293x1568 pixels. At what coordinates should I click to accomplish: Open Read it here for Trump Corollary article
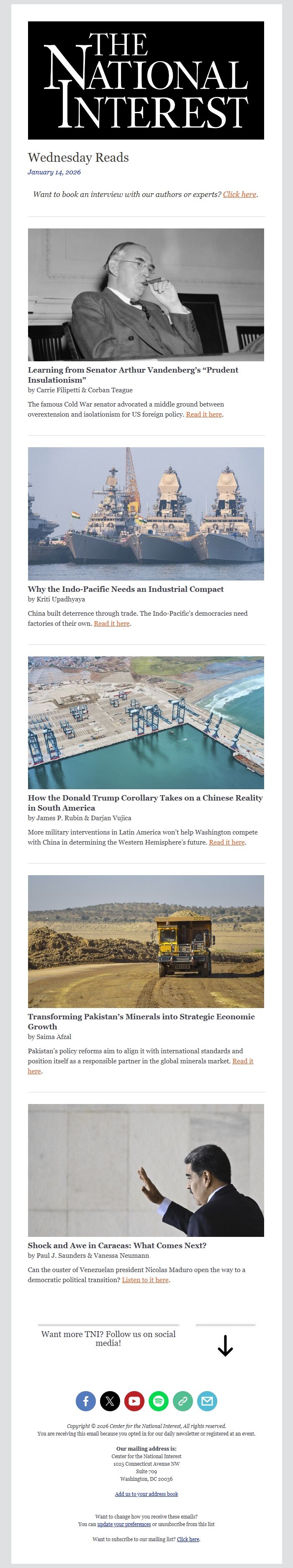click(227, 842)
